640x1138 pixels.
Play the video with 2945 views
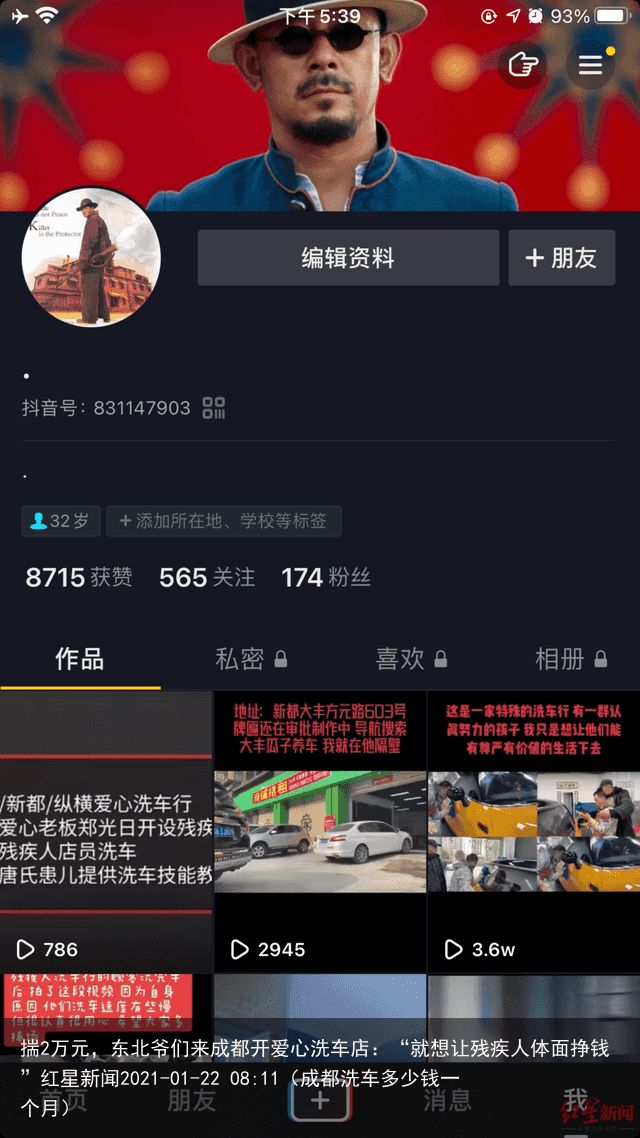pyautogui.click(x=320, y=830)
